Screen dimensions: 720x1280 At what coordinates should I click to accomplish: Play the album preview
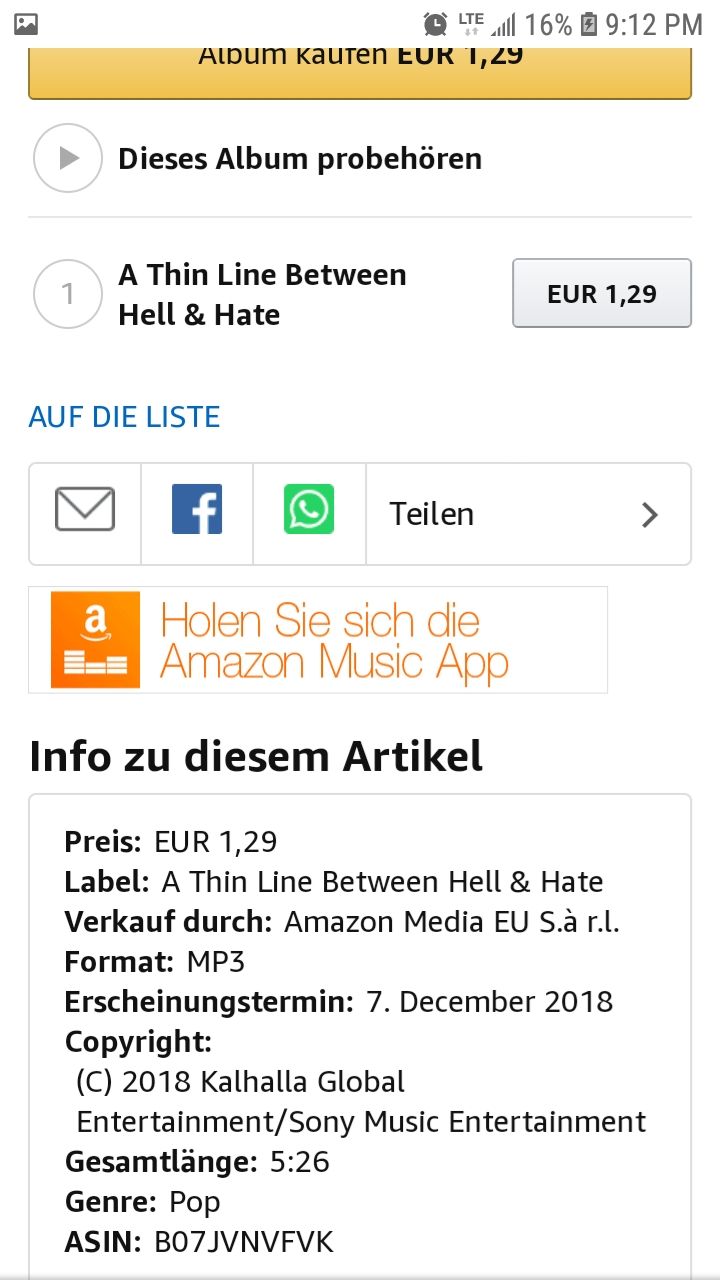point(68,158)
